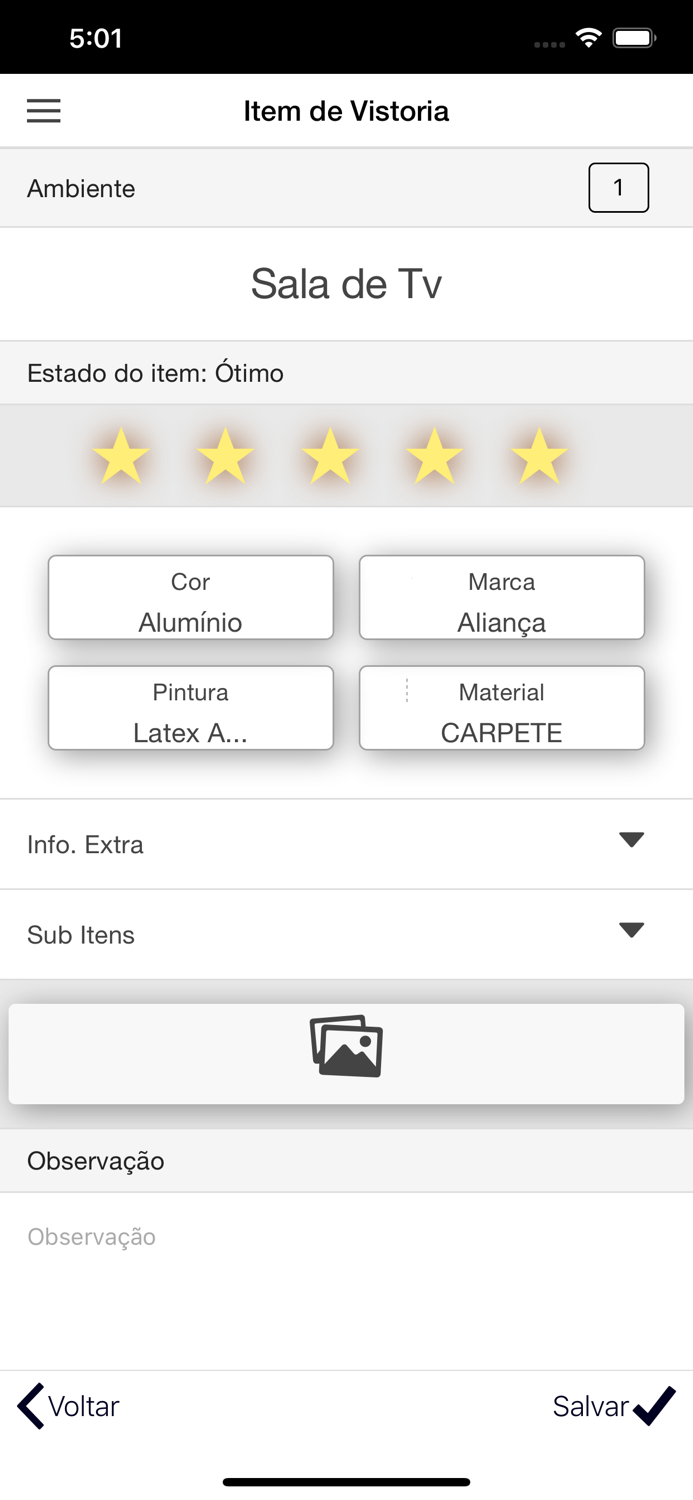Choose a different Material

coord(501,708)
